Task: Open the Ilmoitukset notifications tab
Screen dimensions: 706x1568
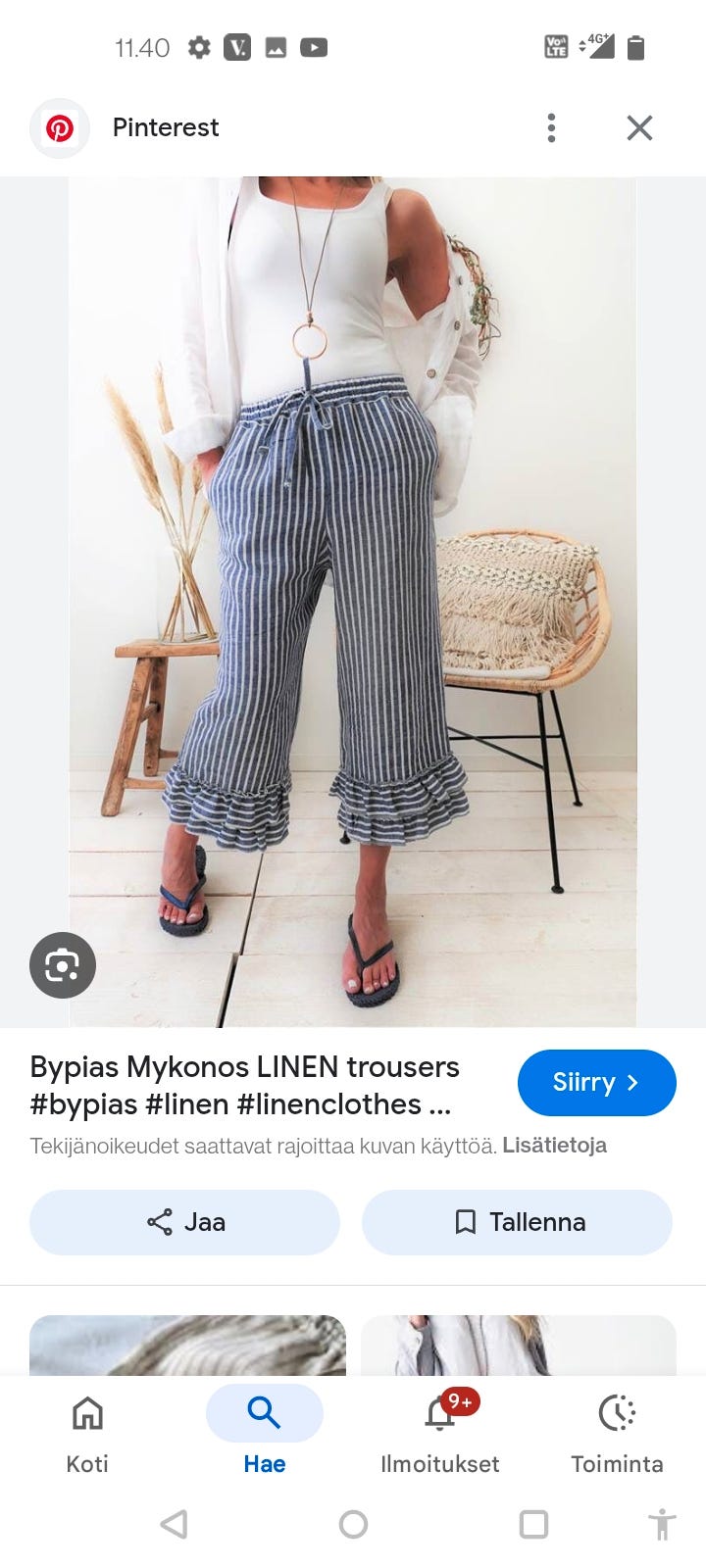Action: 440,1433
